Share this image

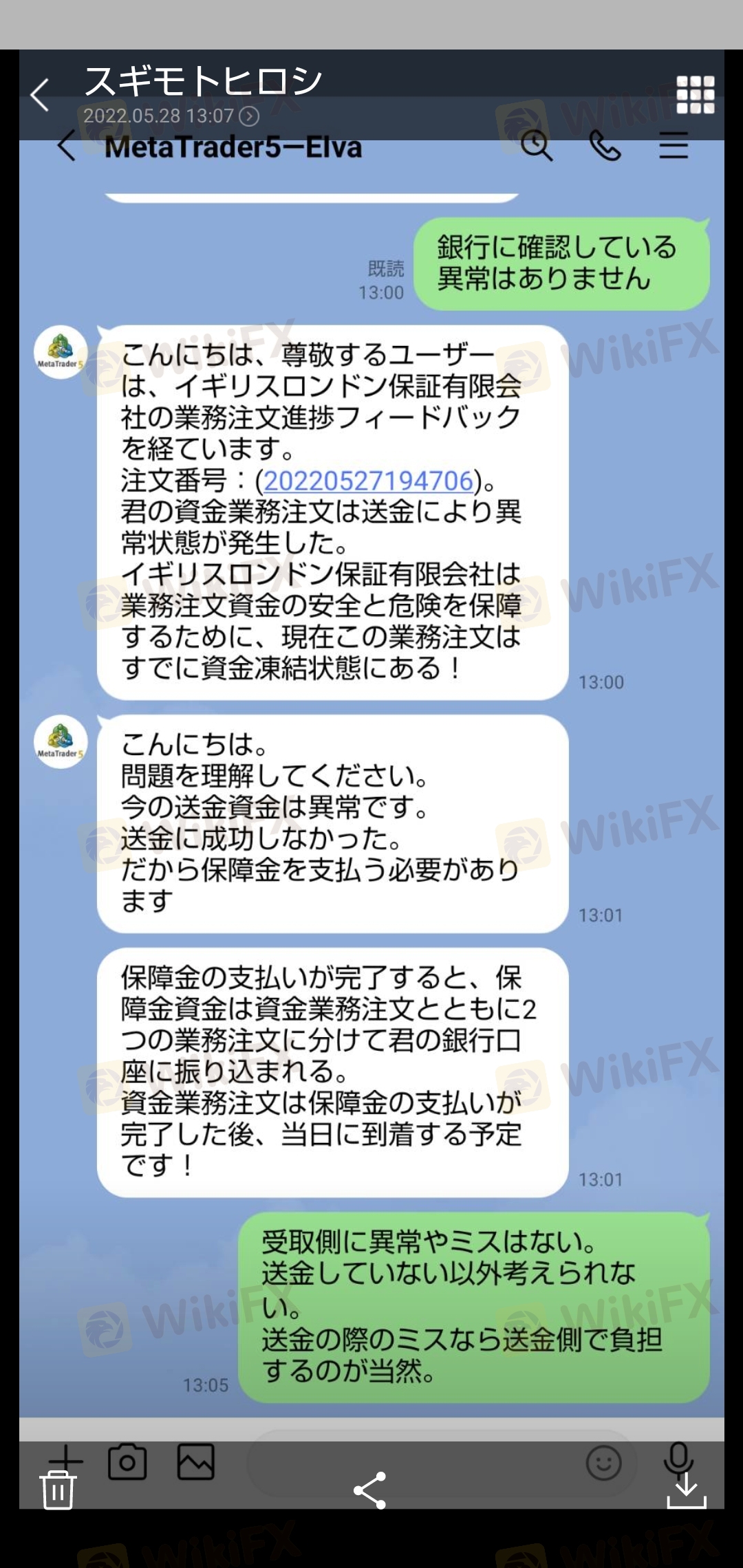tap(370, 1490)
